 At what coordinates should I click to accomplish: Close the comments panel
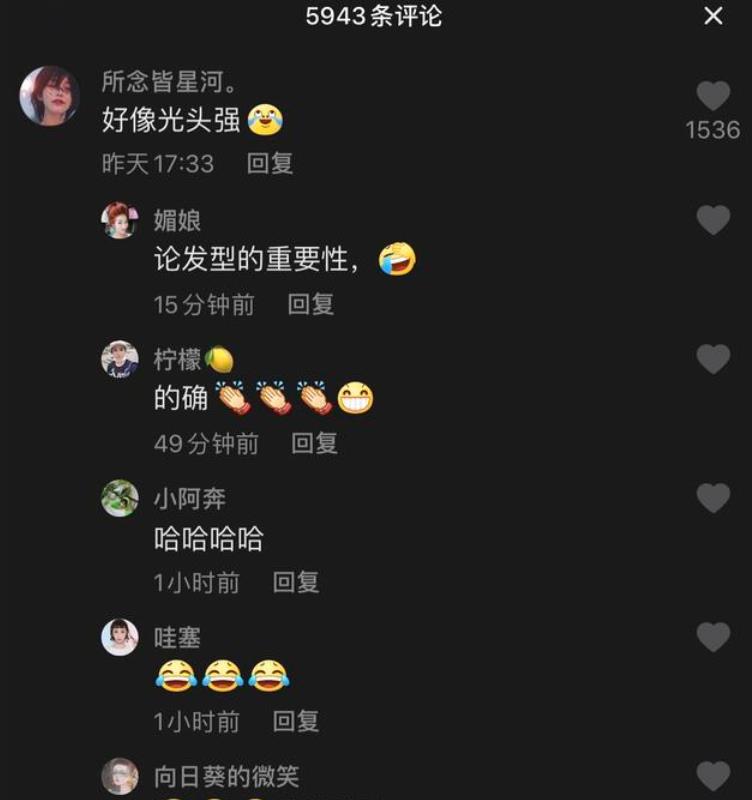point(713,18)
